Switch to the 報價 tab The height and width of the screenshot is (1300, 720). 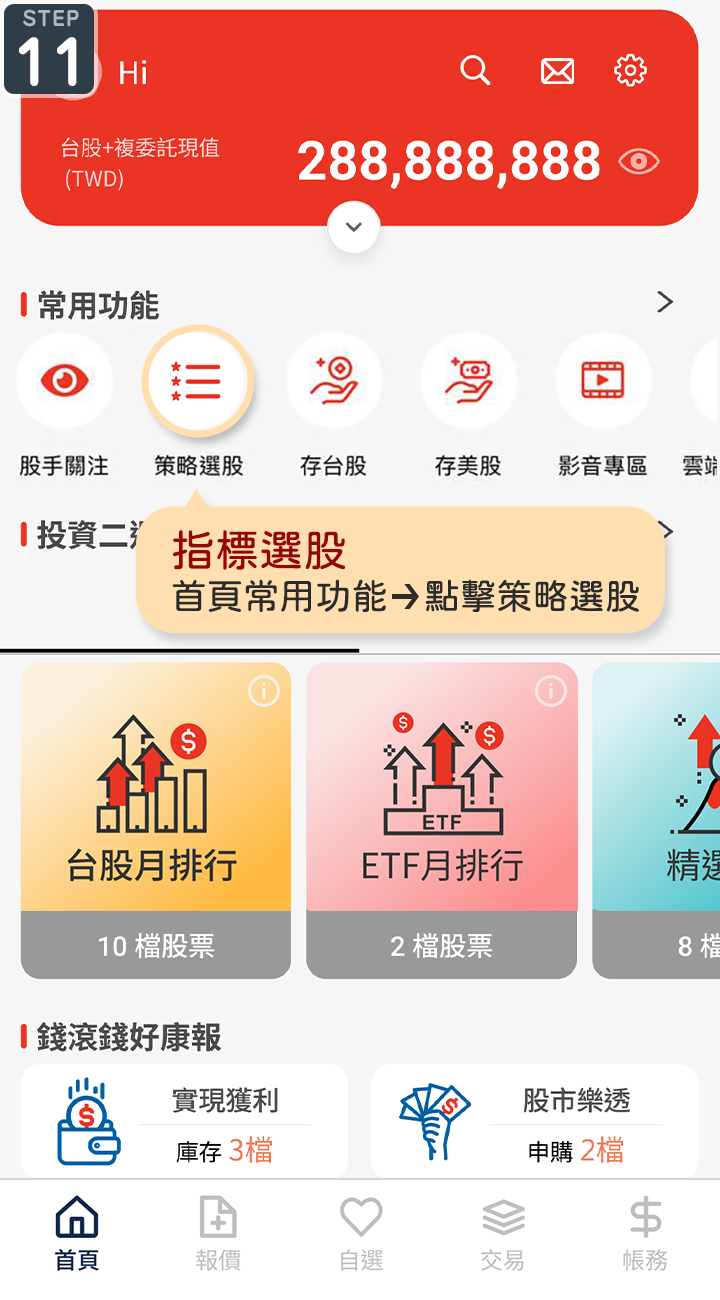point(218,1234)
